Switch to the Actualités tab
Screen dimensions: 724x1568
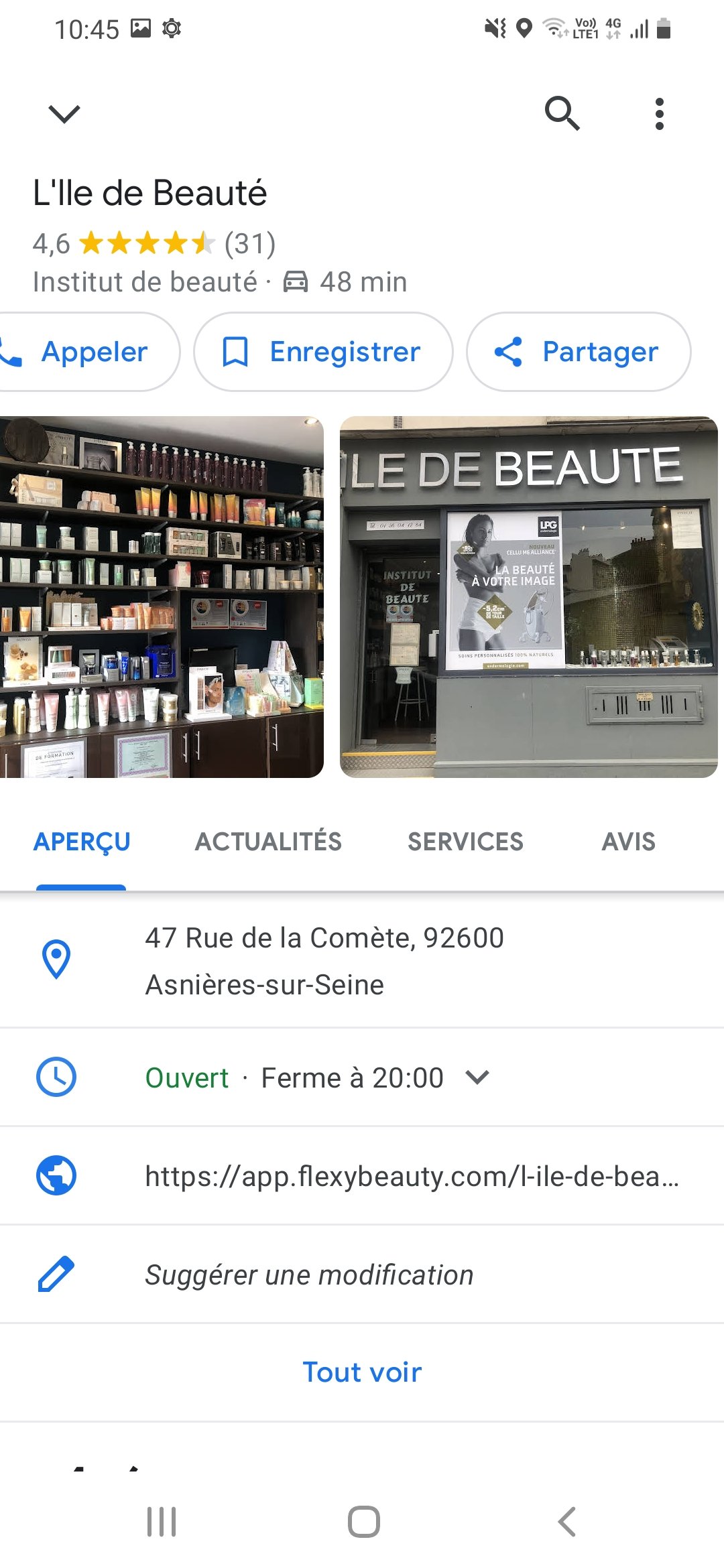coord(268,842)
